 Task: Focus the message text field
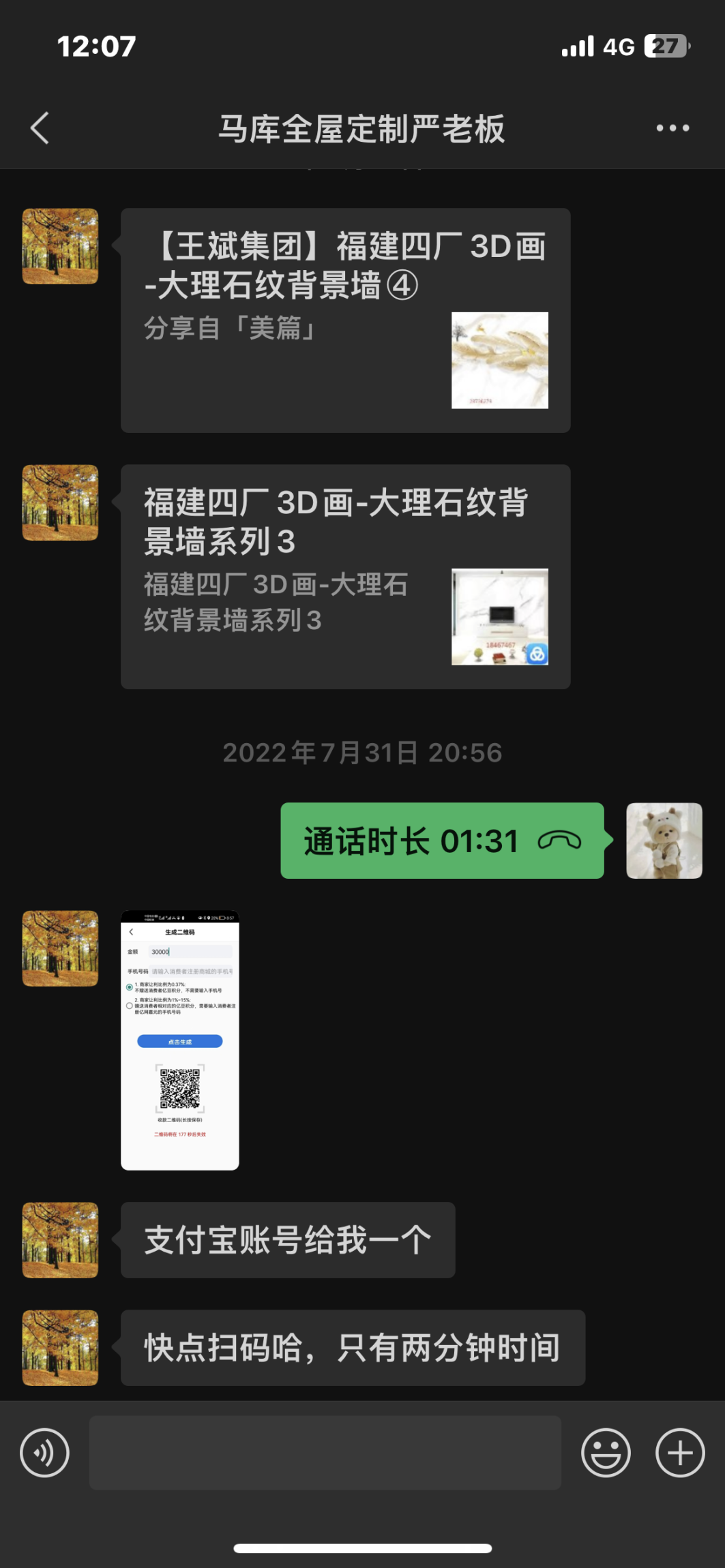point(325,1453)
